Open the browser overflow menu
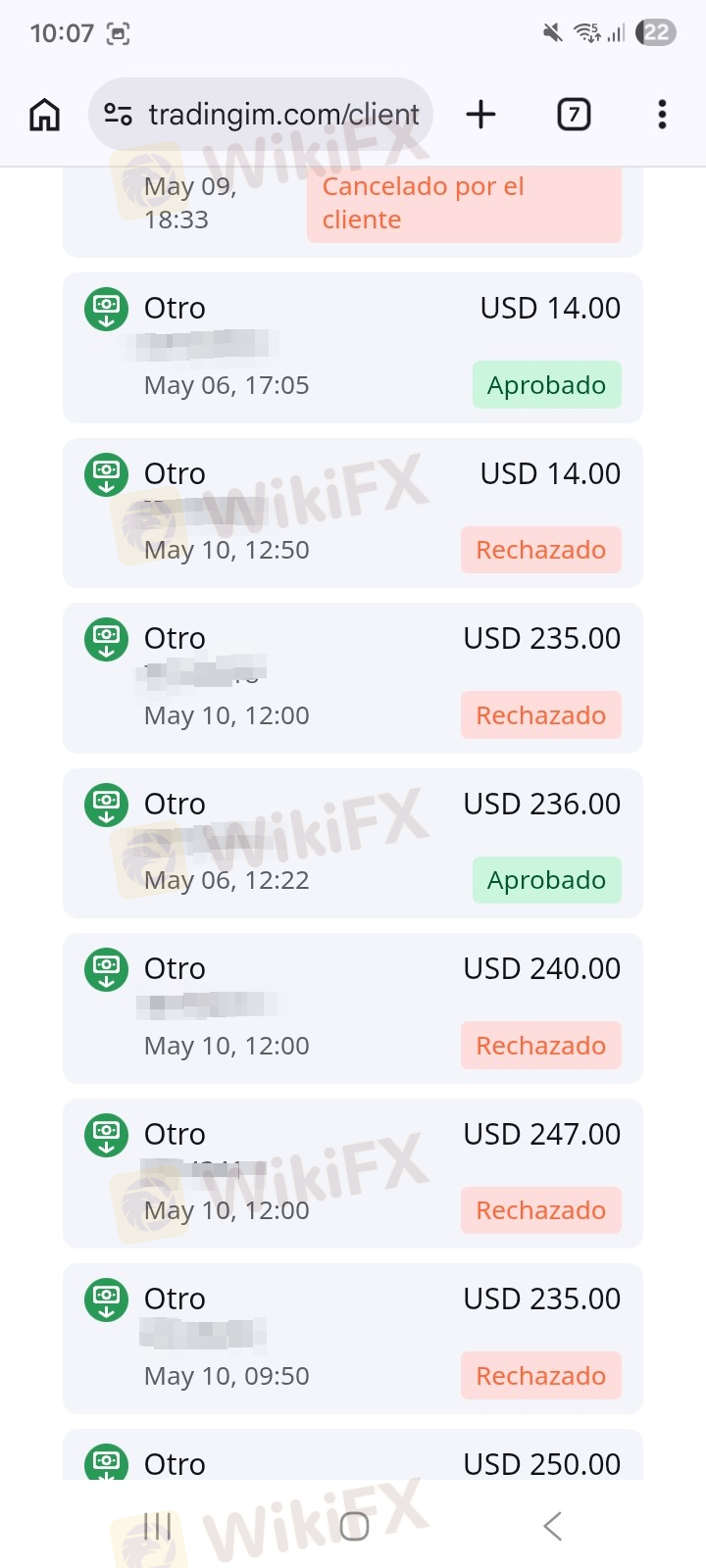 [x=662, y=115]
